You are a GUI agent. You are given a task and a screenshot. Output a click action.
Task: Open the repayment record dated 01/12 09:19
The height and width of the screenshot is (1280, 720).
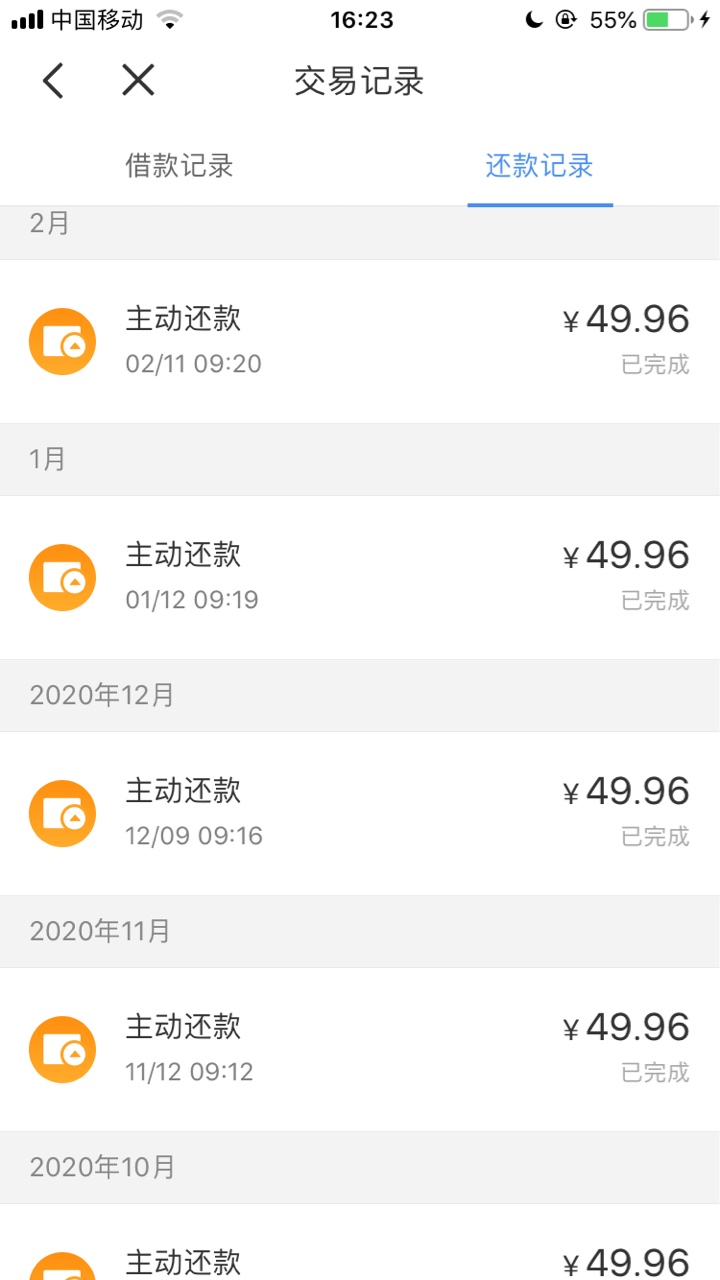360,577
